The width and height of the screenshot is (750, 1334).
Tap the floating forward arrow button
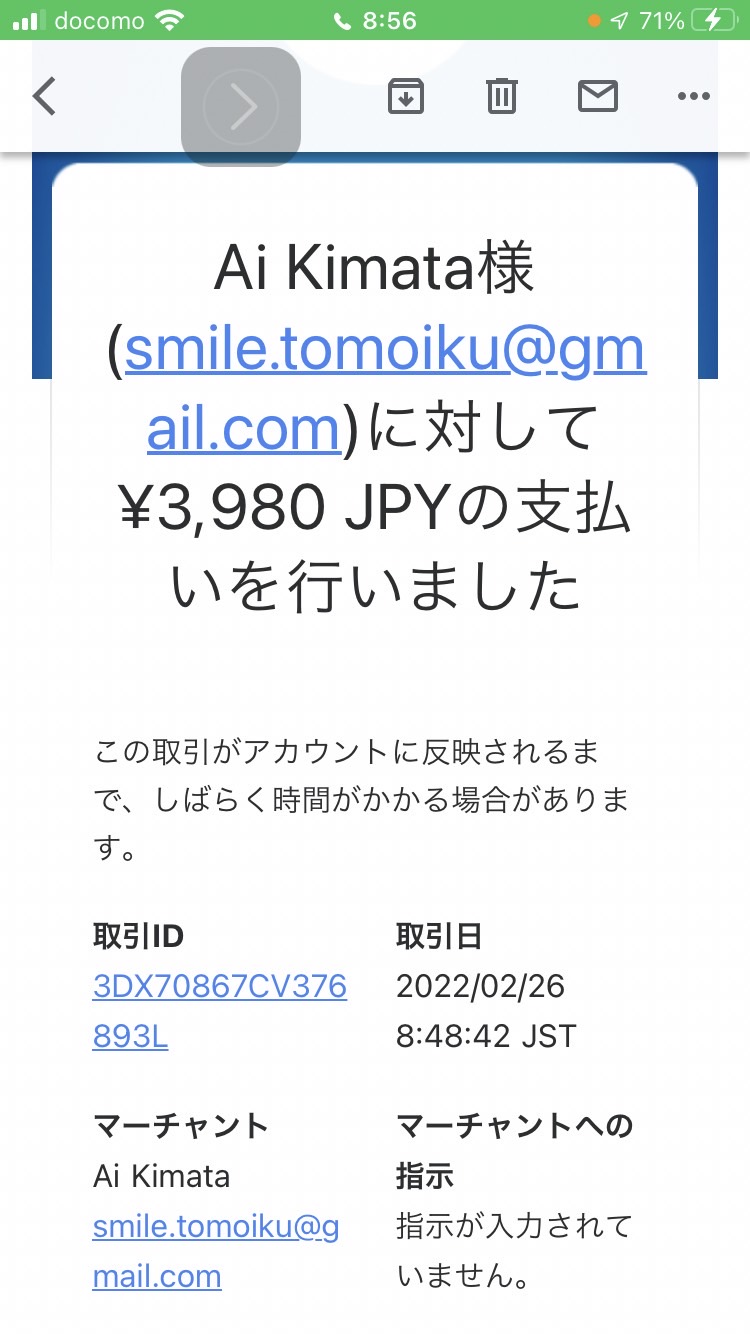[x=241, y=106]
